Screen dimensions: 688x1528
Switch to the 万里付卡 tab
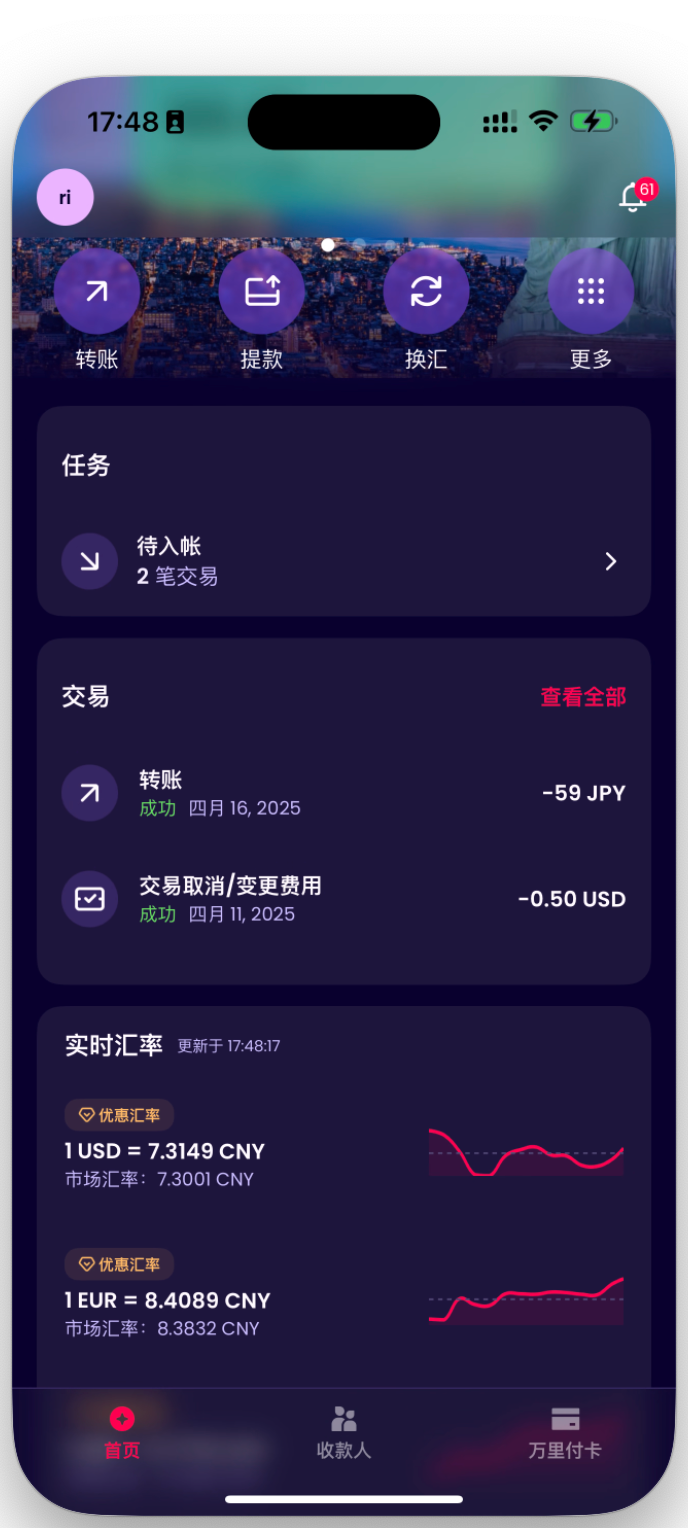point(565,1432)
